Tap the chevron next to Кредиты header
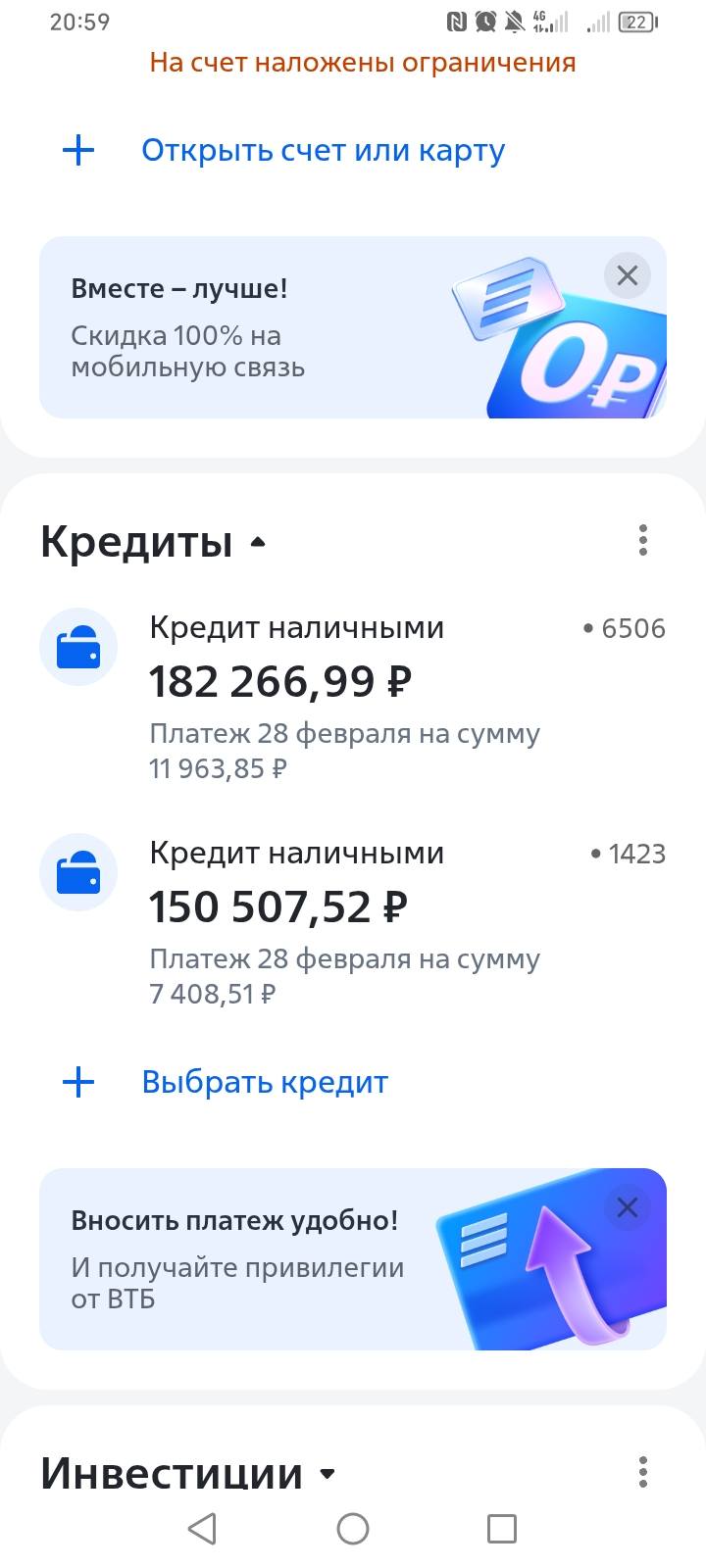 258,540
